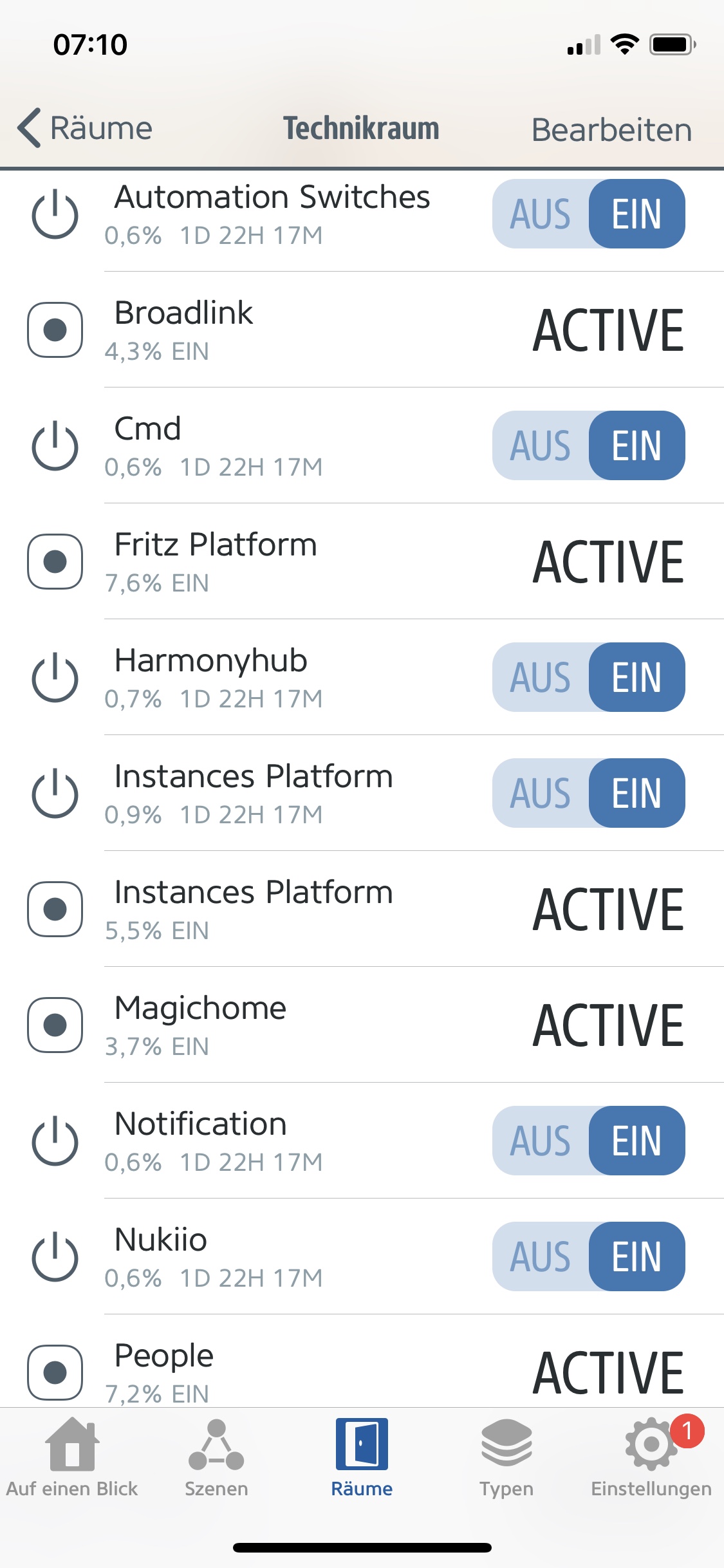Go back to Räume list
The image size is (724, 1568).
(x=85, y=128)
